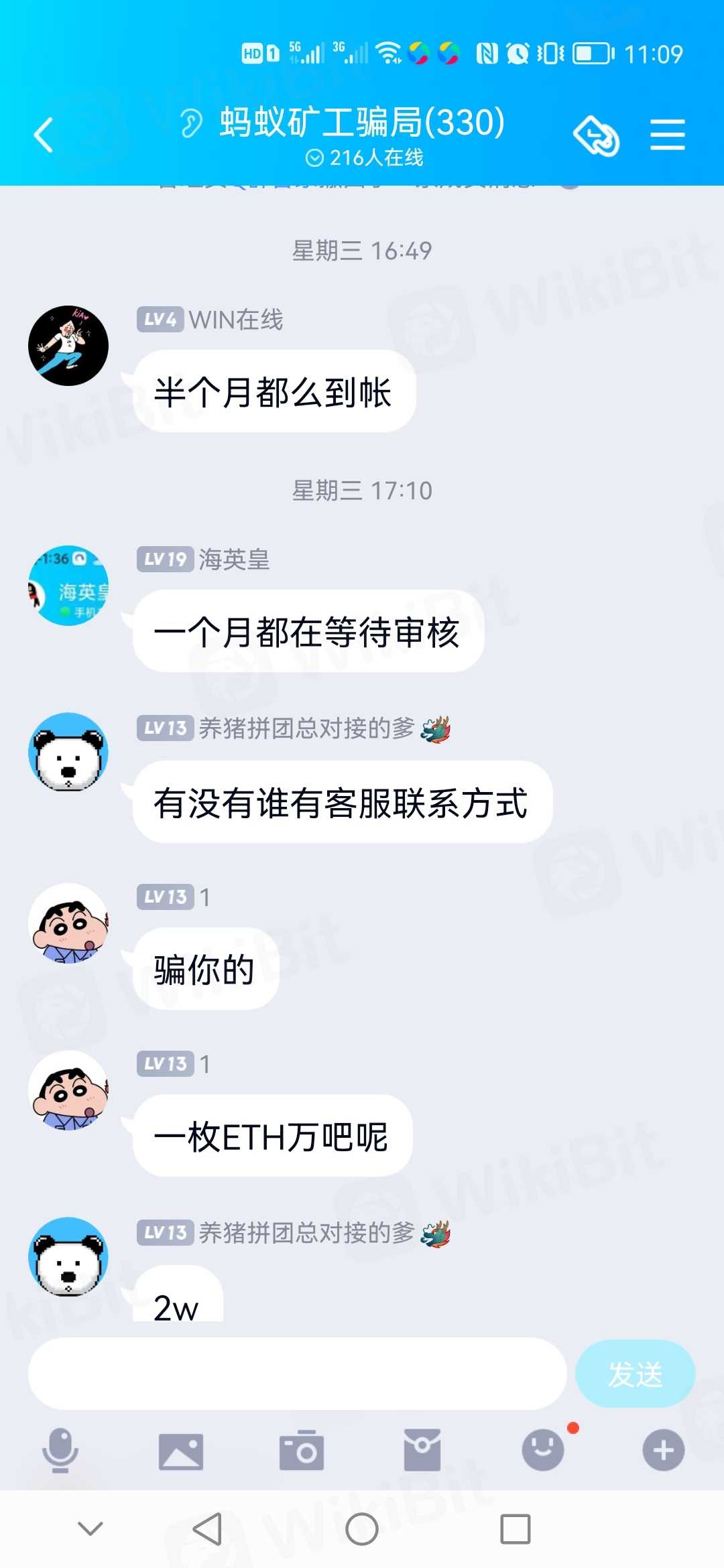Screen dimensions: 724x1568
Task: Open more options with the plus icon
Action: coord(663,1450)
